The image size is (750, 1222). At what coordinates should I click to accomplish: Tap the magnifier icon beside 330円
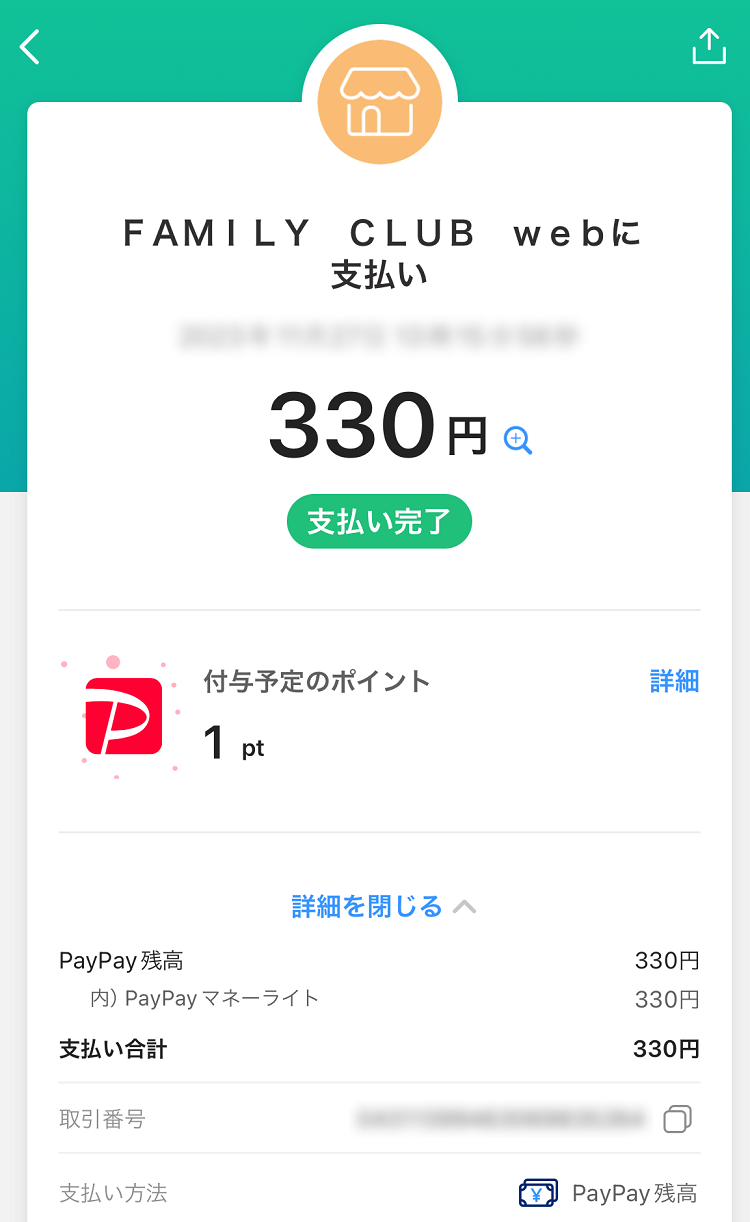pyautogui.click(x=518, y=440)
